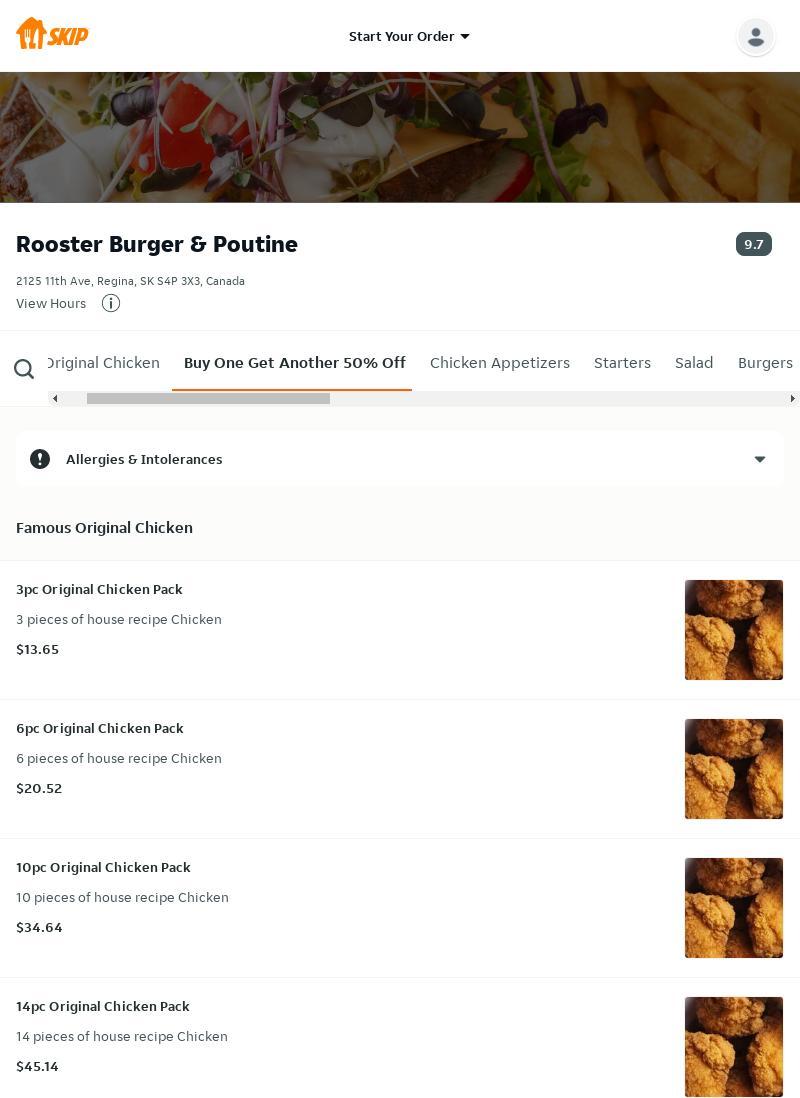The image size is (800, 1098).
Task: Tap the left arrow of category scrollbar
Action: tap(55, 398)
